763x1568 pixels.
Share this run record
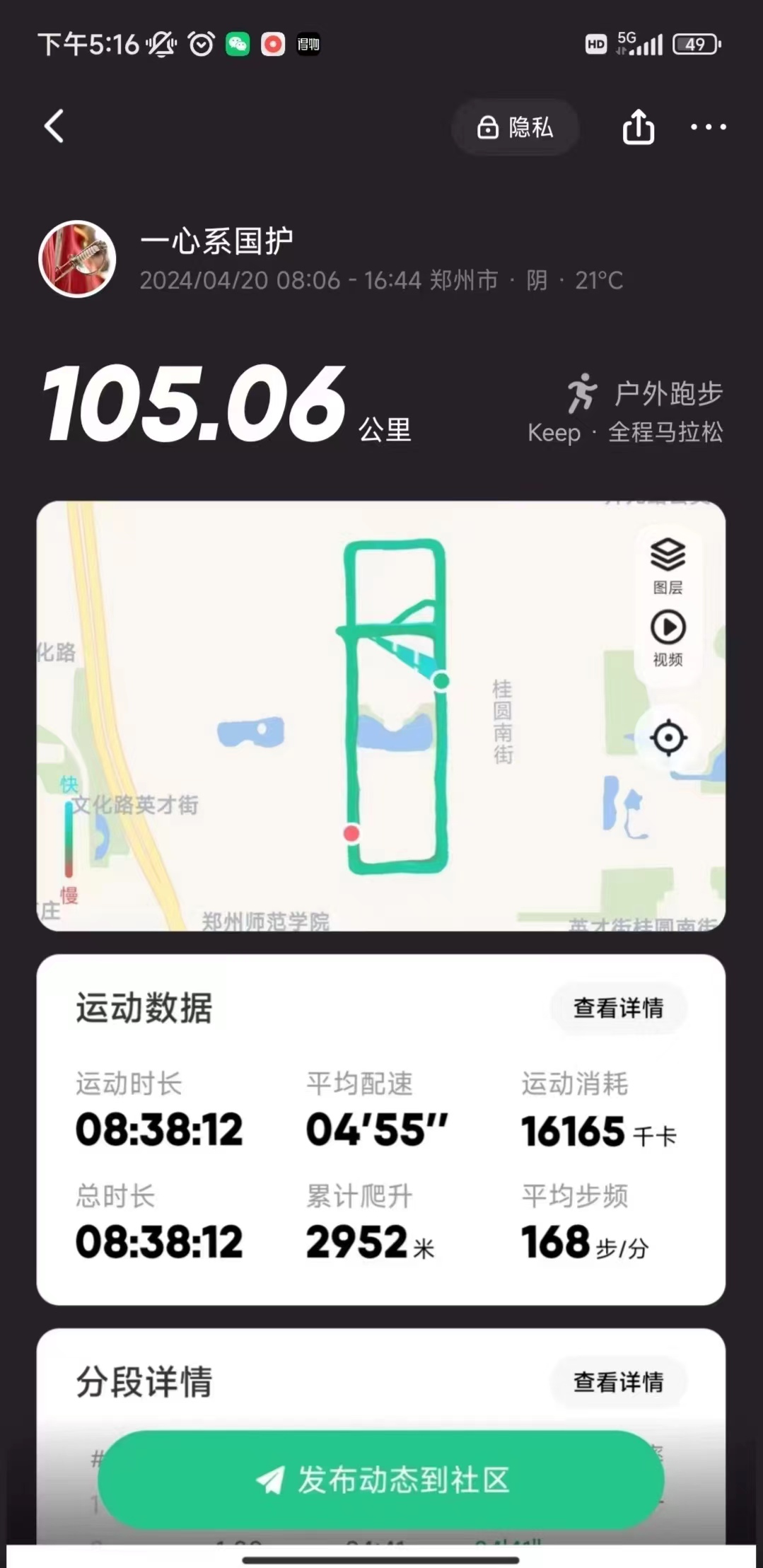638,128
